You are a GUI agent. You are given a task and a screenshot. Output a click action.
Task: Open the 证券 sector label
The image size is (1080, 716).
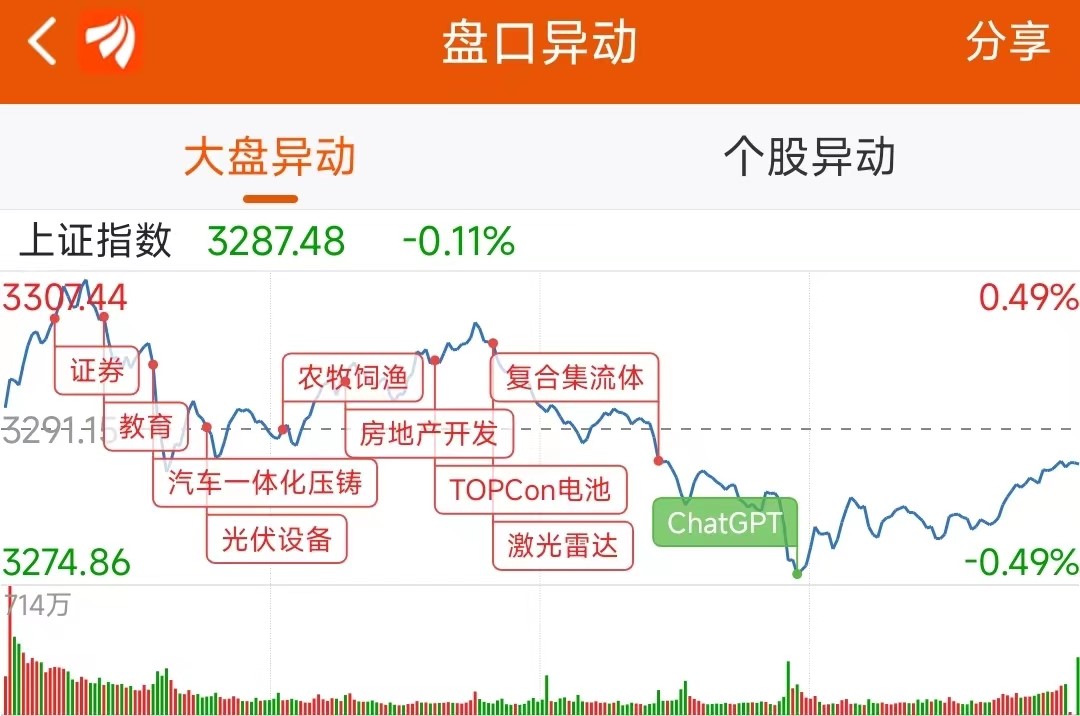[x=97, y=372]
